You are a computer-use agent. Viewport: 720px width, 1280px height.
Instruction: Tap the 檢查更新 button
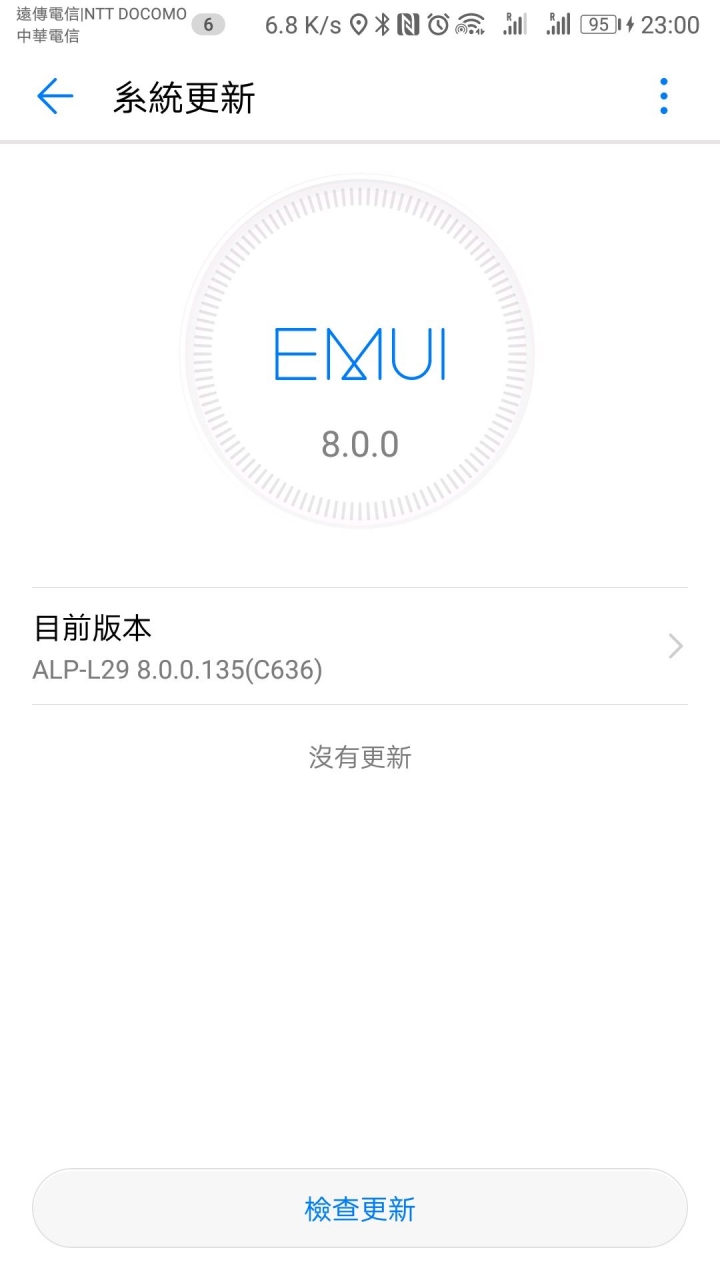(360, 1208)
